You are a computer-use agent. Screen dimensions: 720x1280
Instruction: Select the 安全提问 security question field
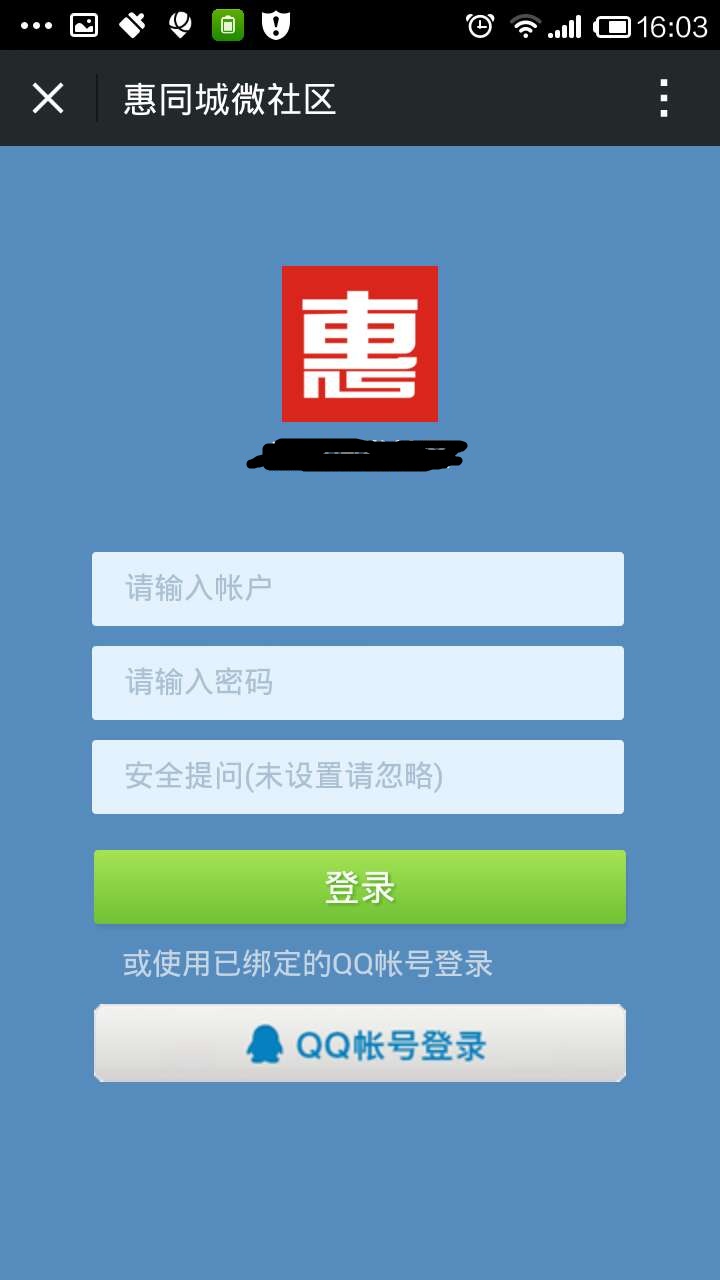(x=358, y=777)
